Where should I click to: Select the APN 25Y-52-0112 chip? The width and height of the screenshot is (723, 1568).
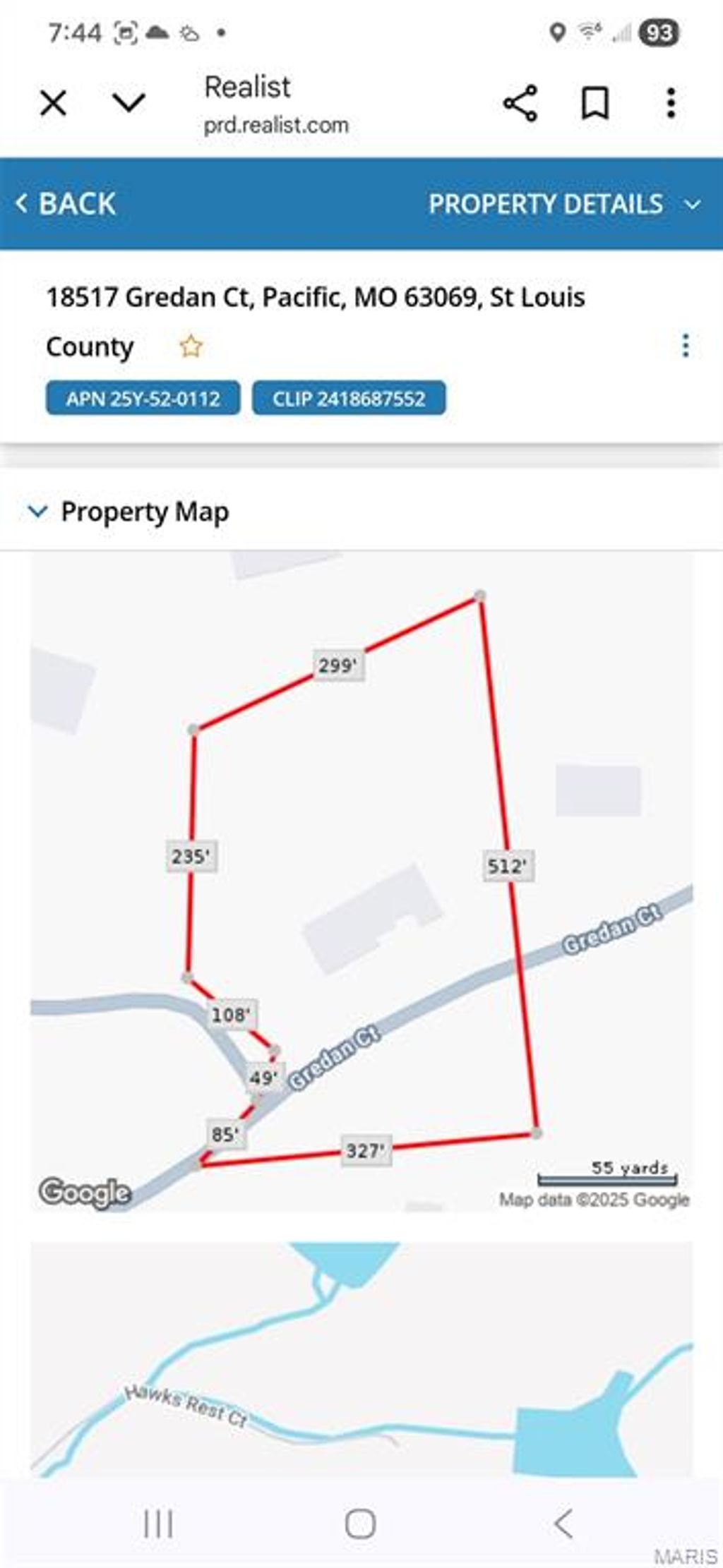coord(143,399)
